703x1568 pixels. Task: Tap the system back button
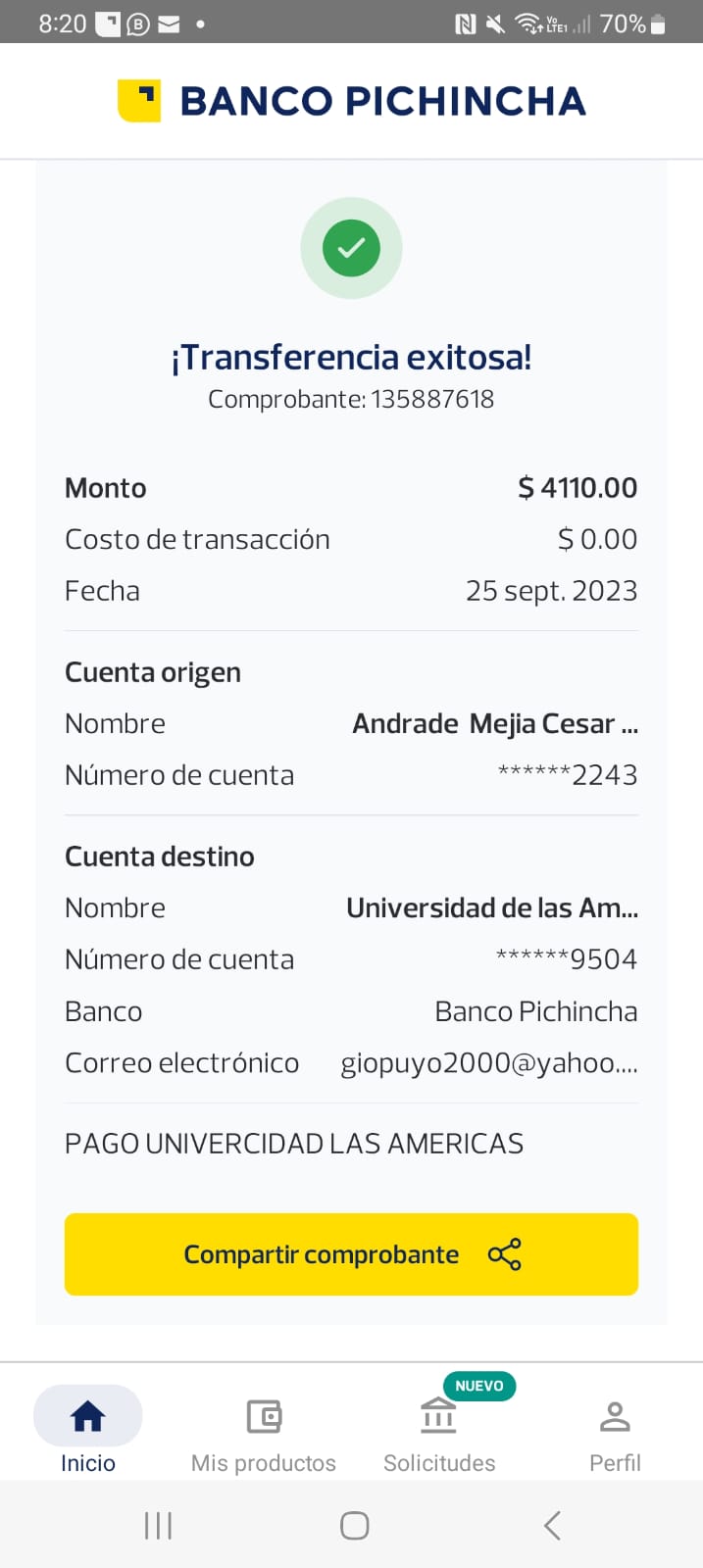pyautogui.click(x=552, y=1525)
